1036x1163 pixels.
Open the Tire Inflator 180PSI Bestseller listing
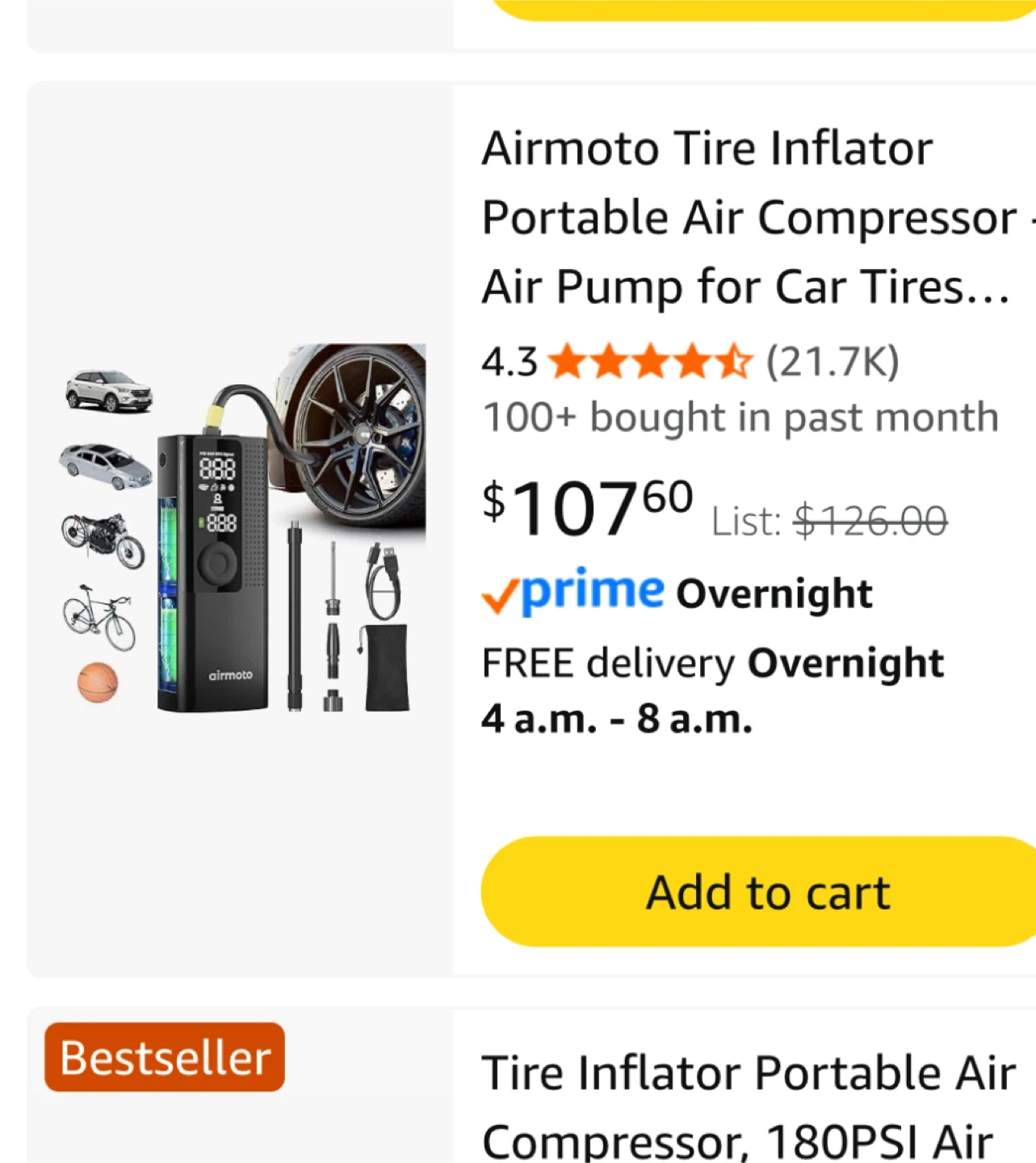point(747,1105)
